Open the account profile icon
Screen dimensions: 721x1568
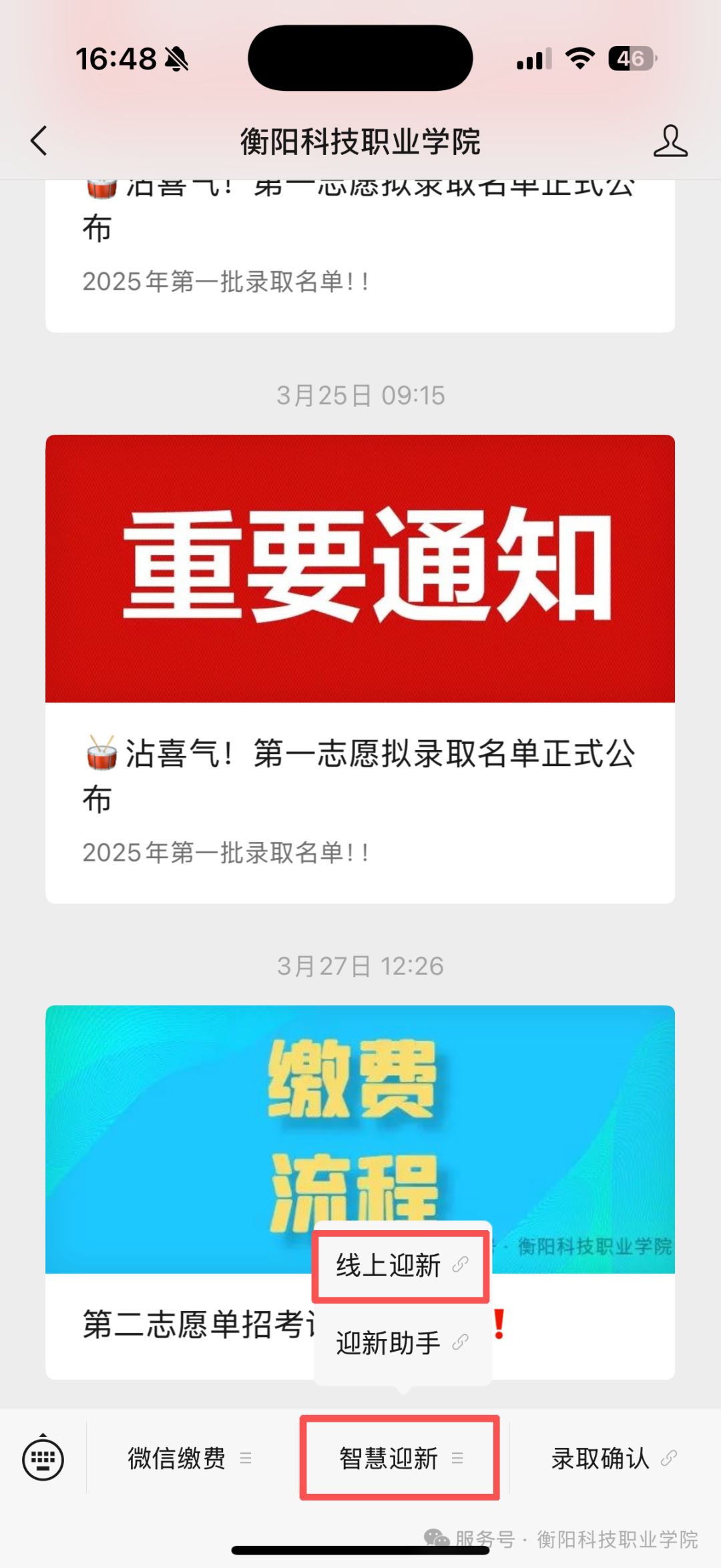670,141
